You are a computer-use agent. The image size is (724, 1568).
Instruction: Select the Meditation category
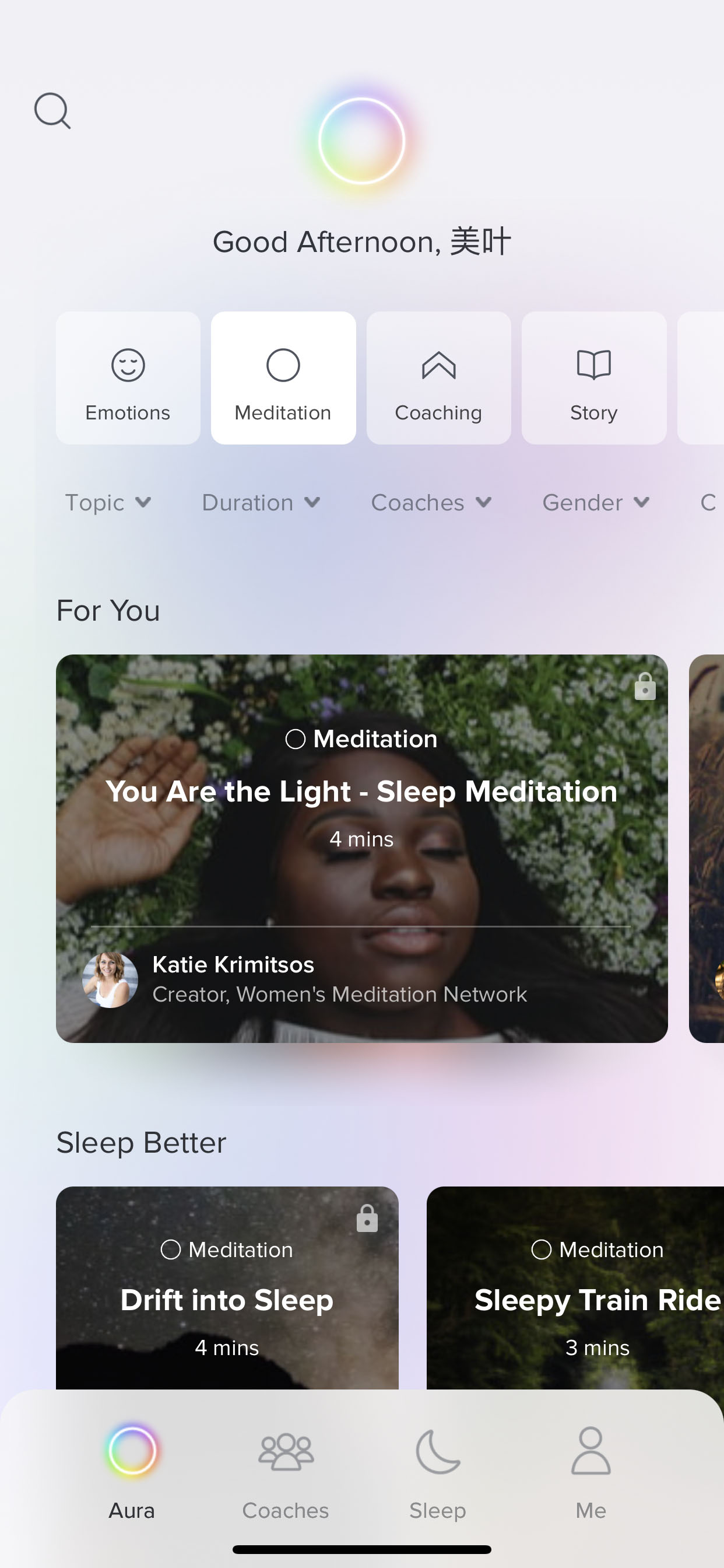pos(283,378)
